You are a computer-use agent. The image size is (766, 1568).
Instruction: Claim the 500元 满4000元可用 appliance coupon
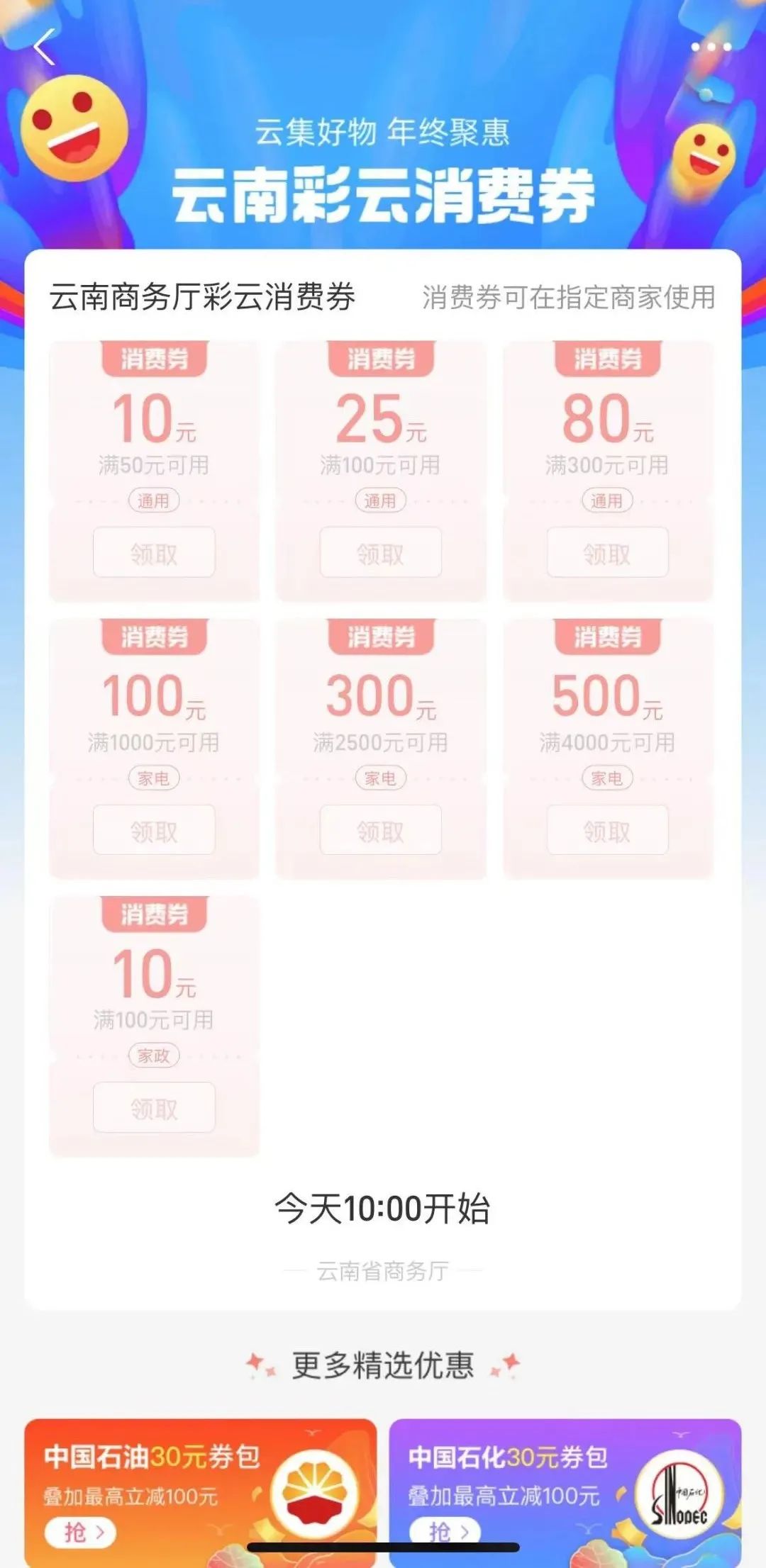607,830
